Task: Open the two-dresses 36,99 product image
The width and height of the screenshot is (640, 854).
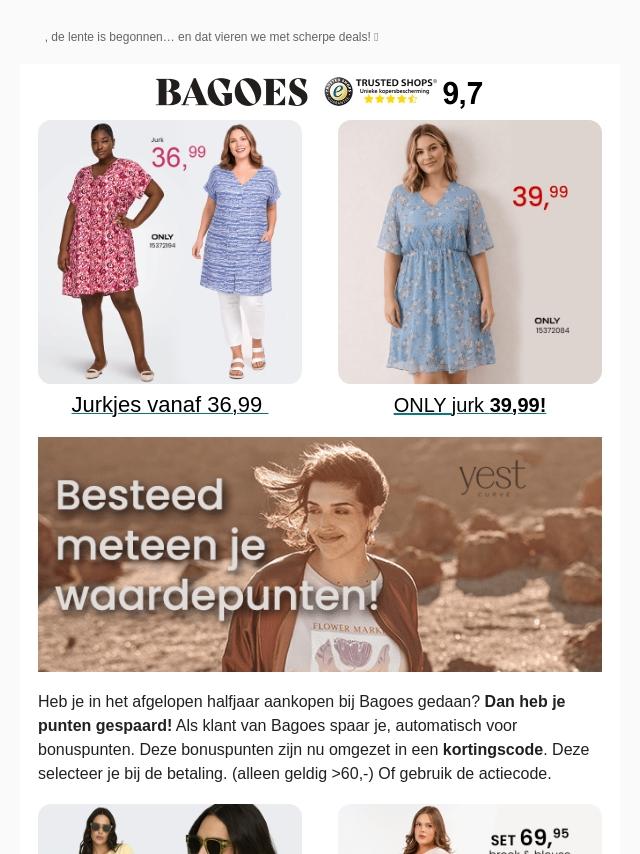Action: click(x=170, y=252)
